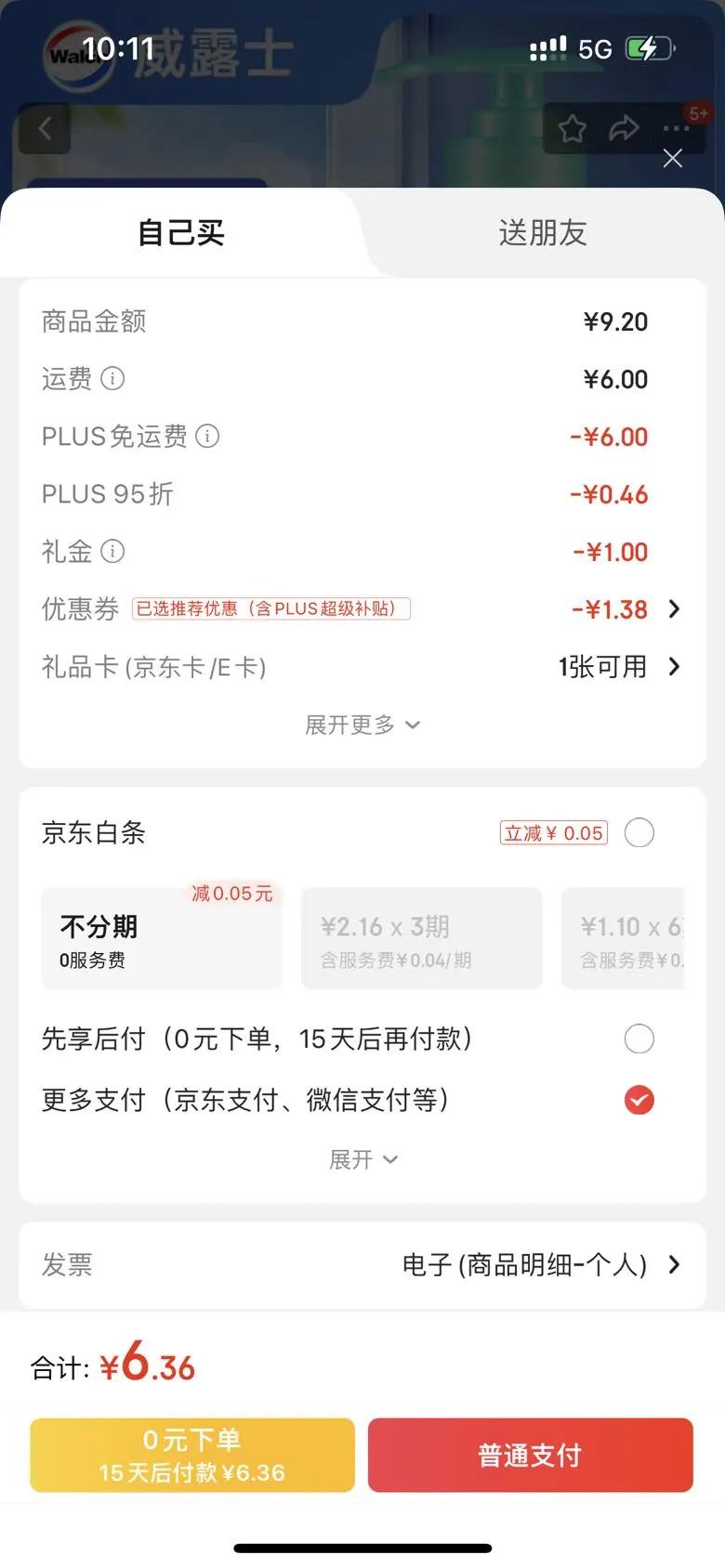Tap 0元下单 pay-later button
The width and height of the screenshot is (725, 1568).
(x=192, y=1455)
